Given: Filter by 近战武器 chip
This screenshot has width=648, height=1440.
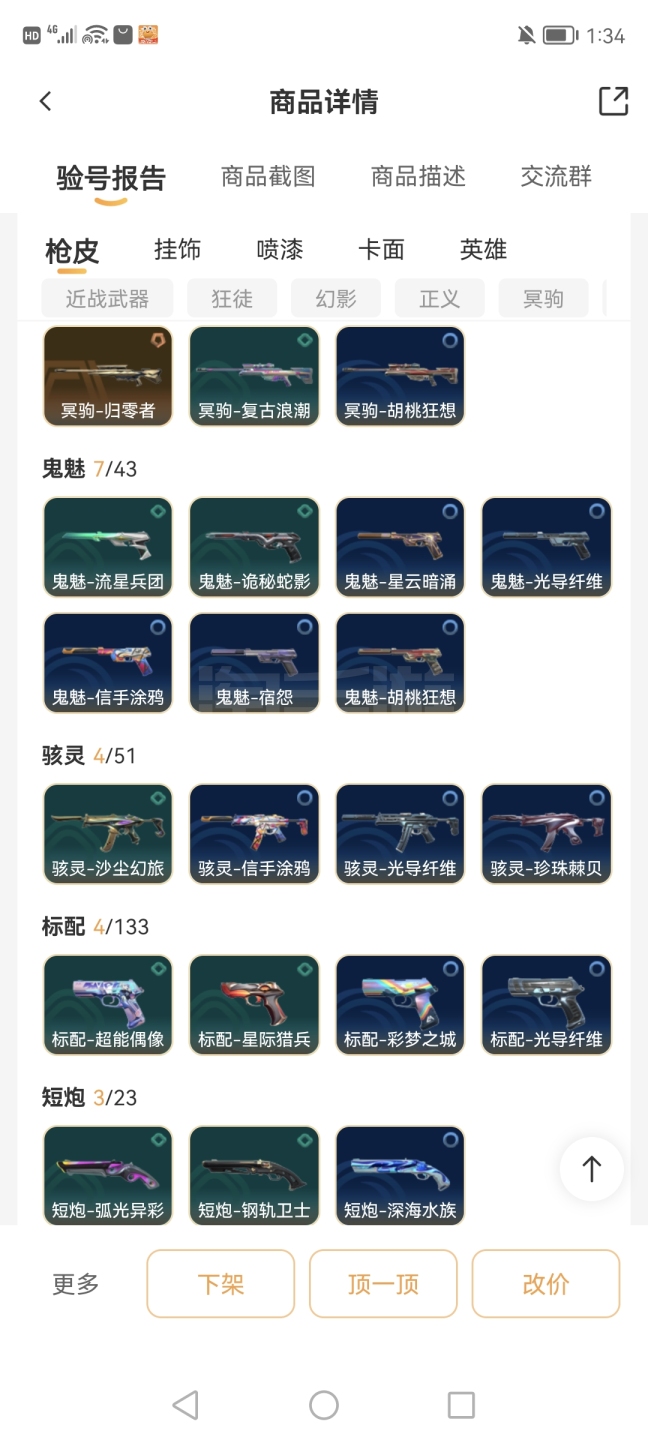Looking at the screenshot, I should coord(107,298).
